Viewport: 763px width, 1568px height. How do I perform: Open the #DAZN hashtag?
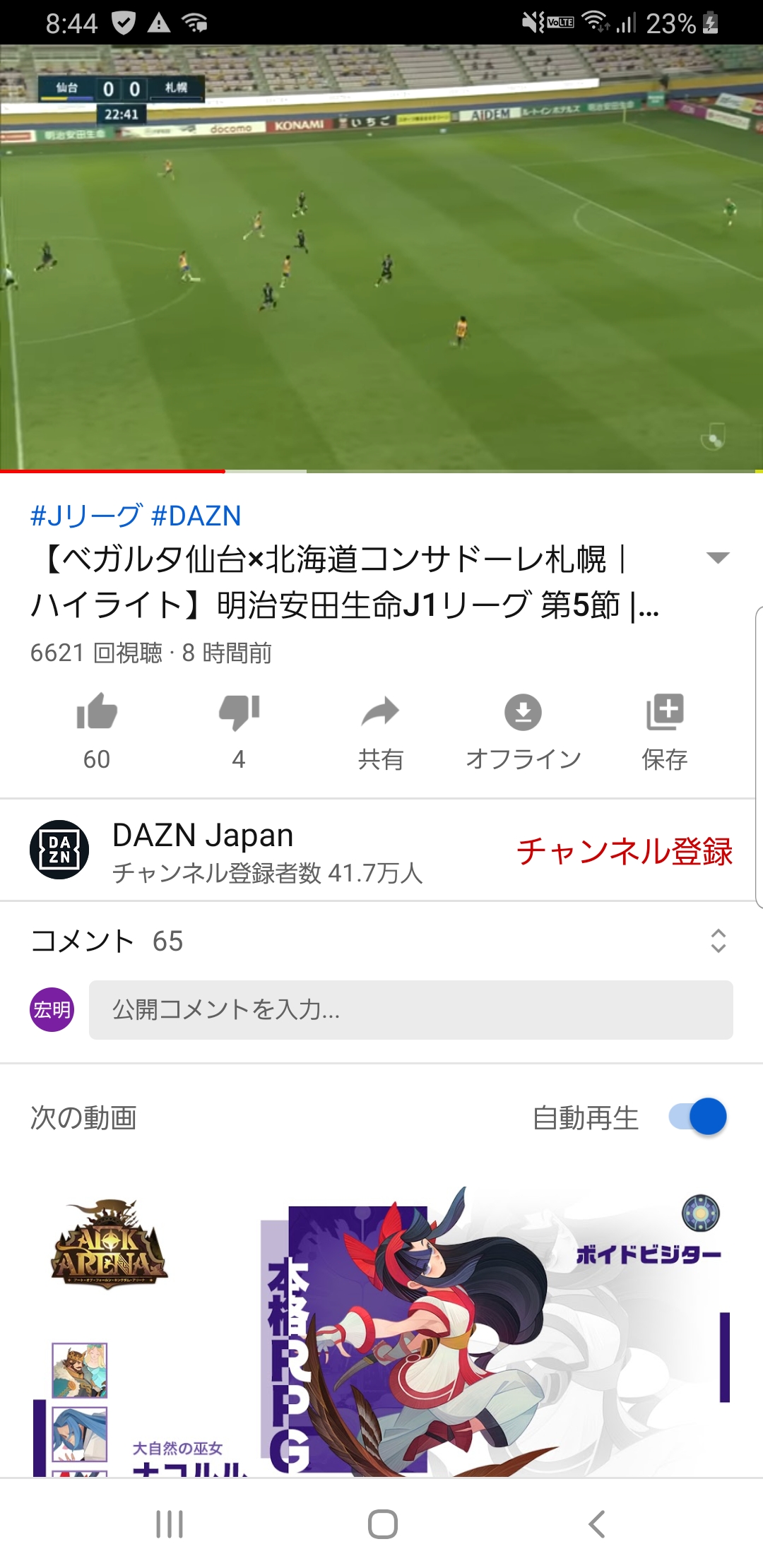click(196, 516)
